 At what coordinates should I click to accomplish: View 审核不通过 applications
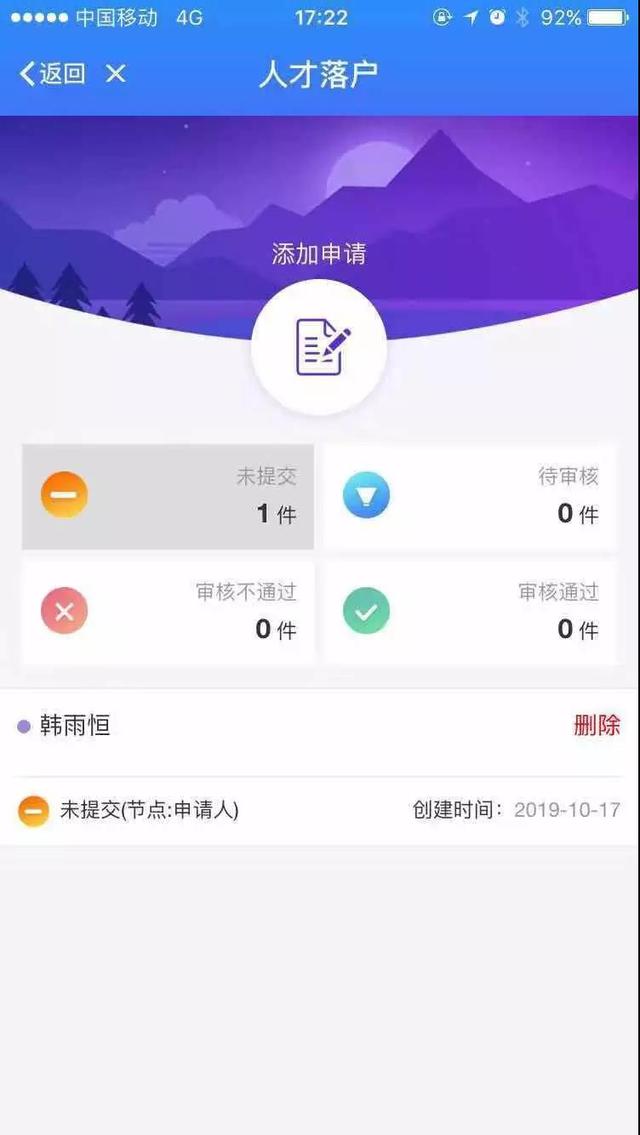[168, 612]
